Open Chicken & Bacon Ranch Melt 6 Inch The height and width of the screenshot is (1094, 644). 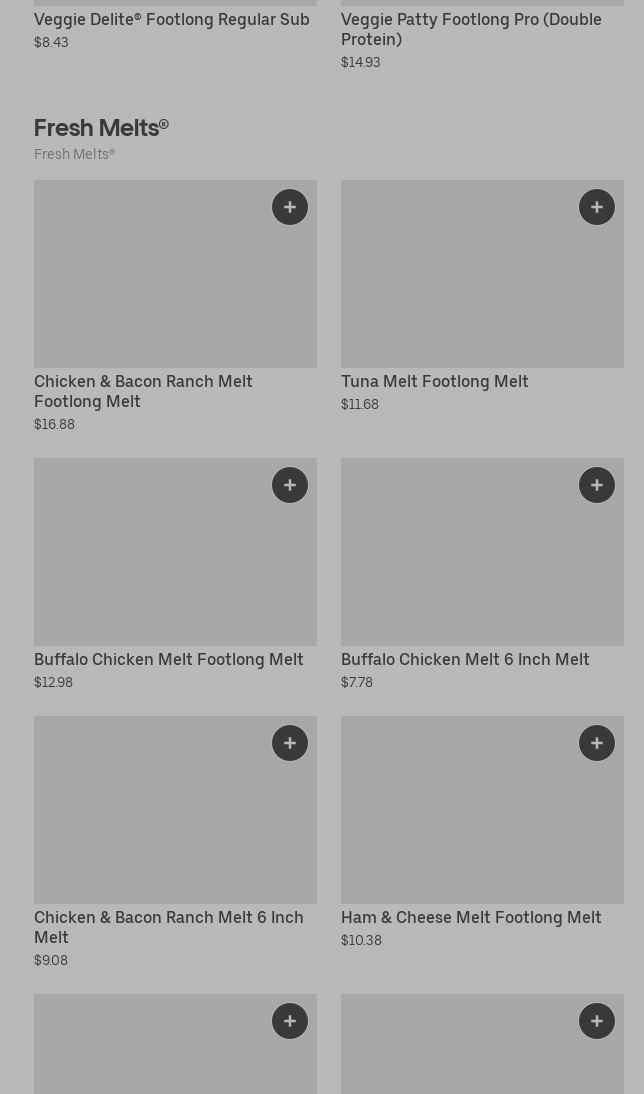click(168, 927)
